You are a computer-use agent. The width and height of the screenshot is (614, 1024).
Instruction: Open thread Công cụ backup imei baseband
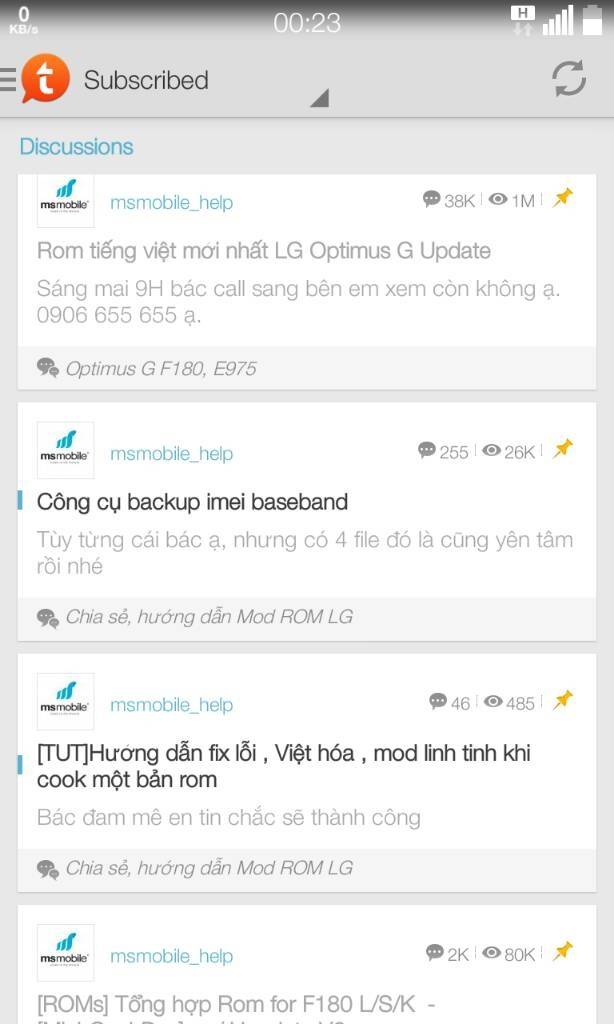[x=192, y=501]
